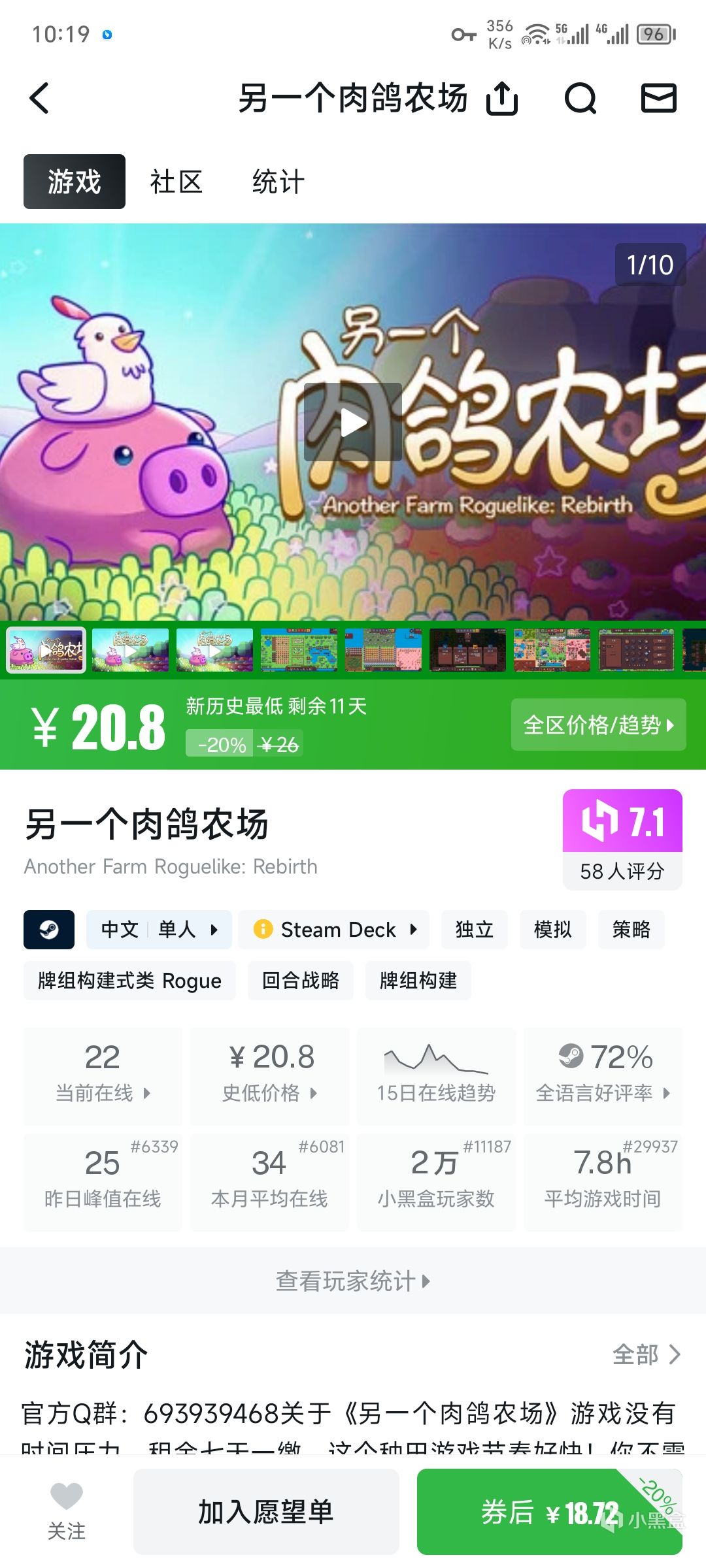Switch to the 统计 tab

click(x=278, y=182)
